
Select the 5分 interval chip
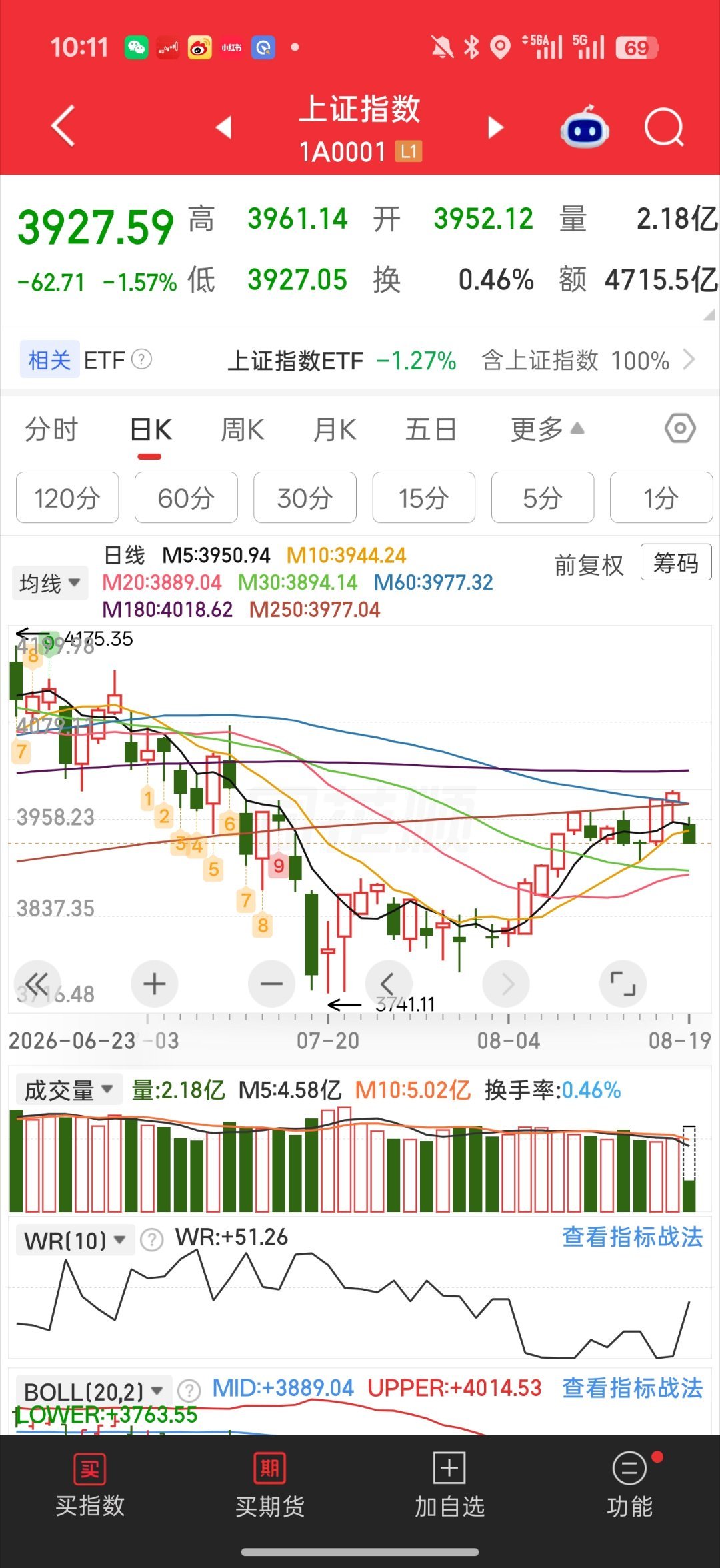pyautogui.click(x=543, y=498)
